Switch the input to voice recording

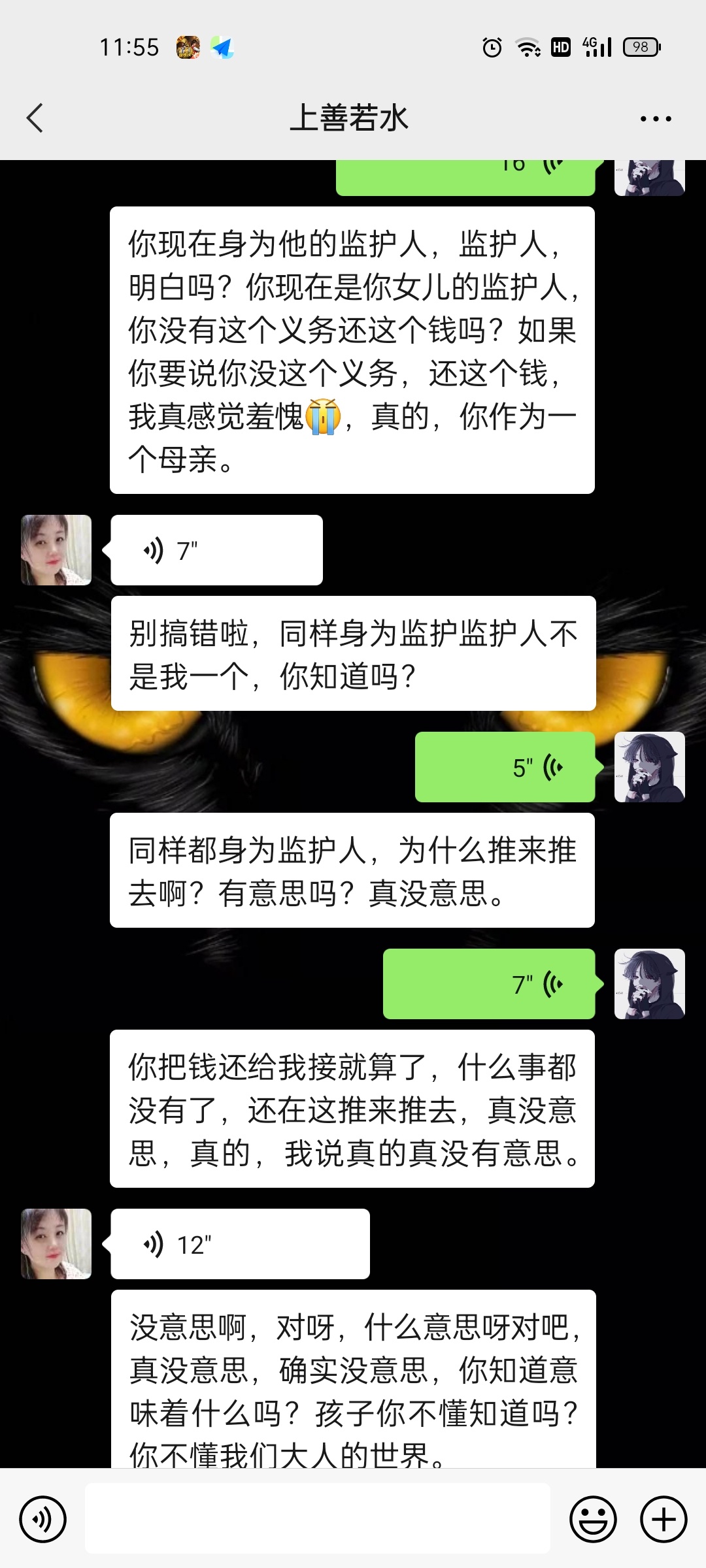[x=43, y=1519]
